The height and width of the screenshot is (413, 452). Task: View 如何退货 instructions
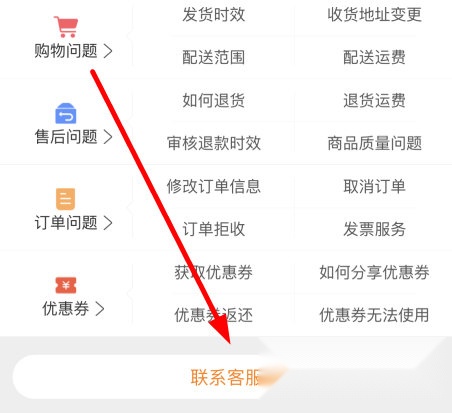(214, 100)
